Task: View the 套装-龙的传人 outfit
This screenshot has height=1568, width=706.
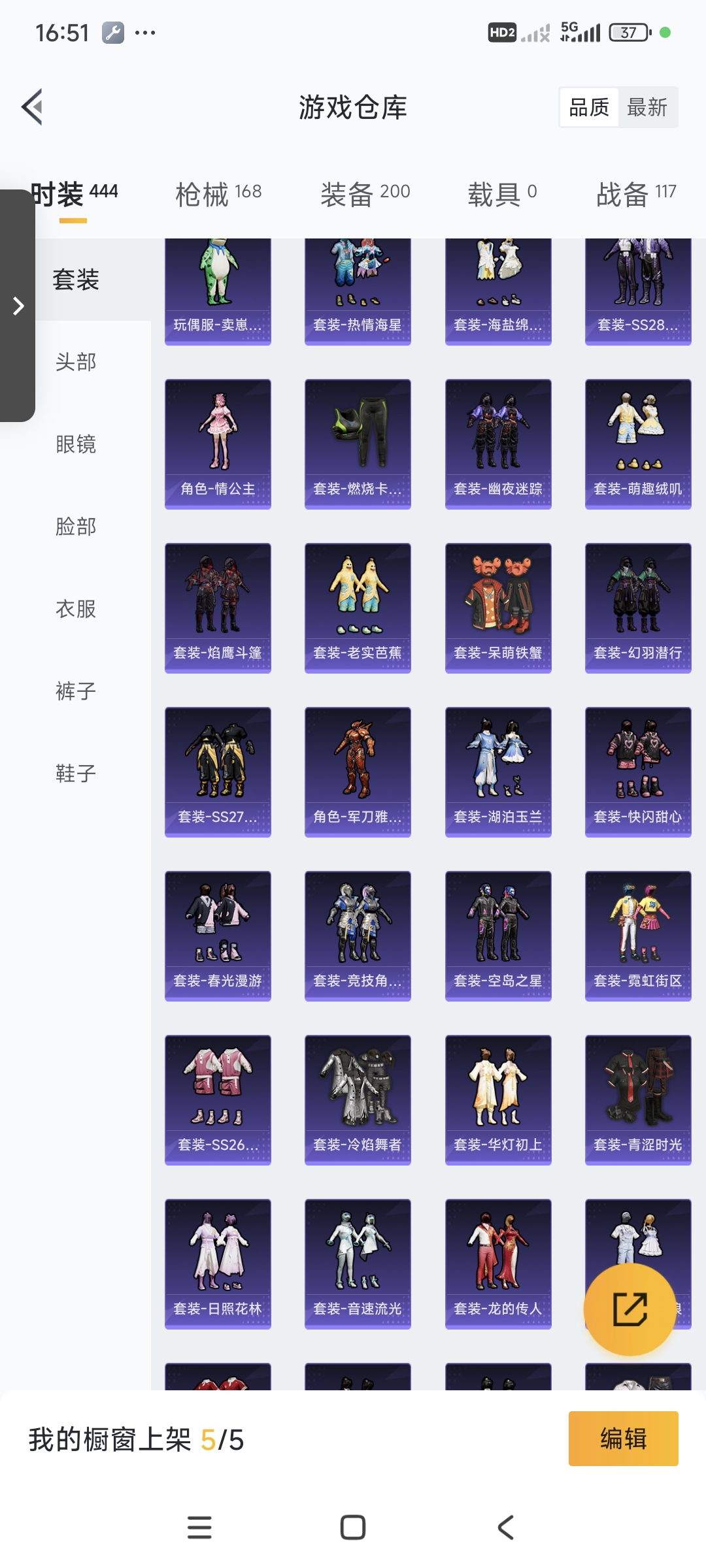Action: pyautogui.click(x=498, y=1264)
